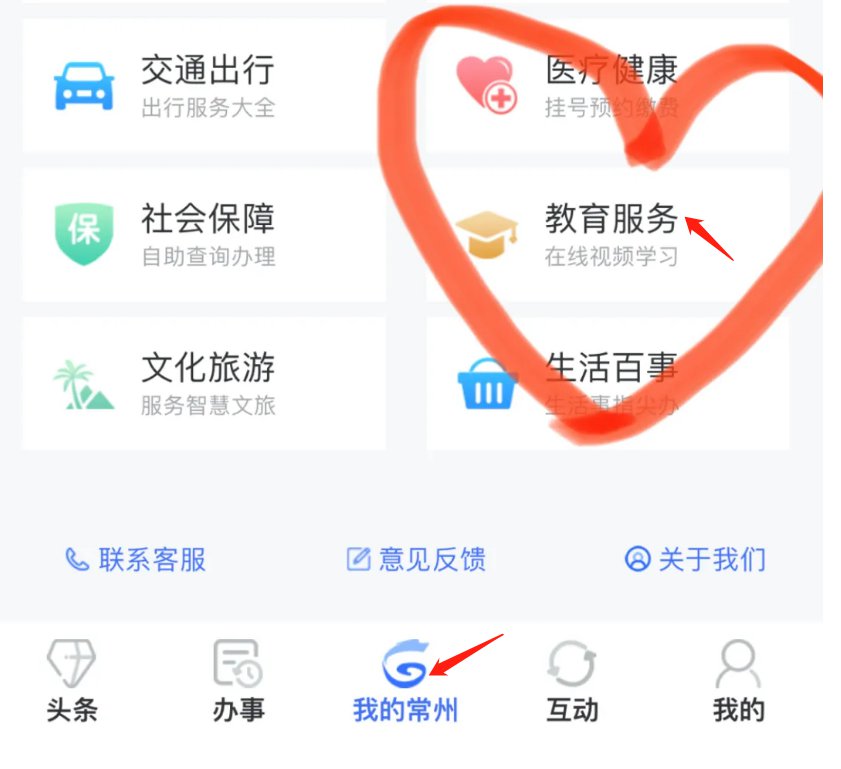Screen dimensions: 841x769
Task: Open 关于我们 about page
Action: [x=695, y=559]
